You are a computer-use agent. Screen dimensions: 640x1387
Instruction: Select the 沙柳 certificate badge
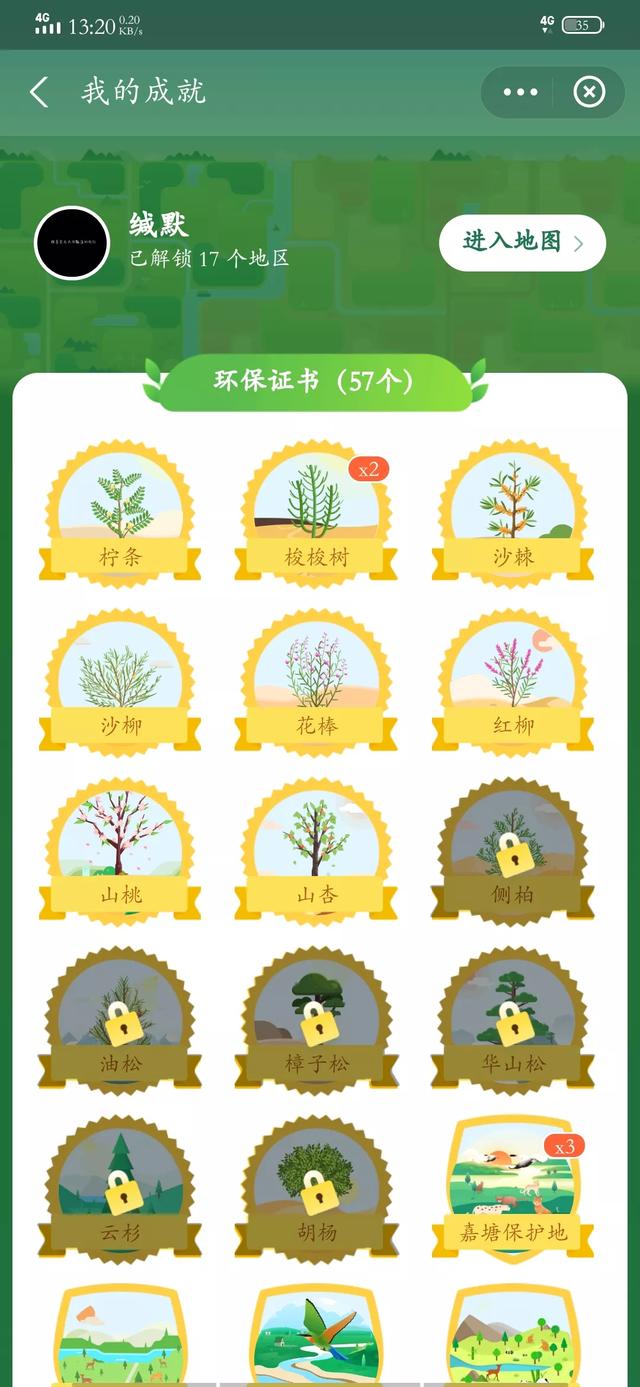120,681
